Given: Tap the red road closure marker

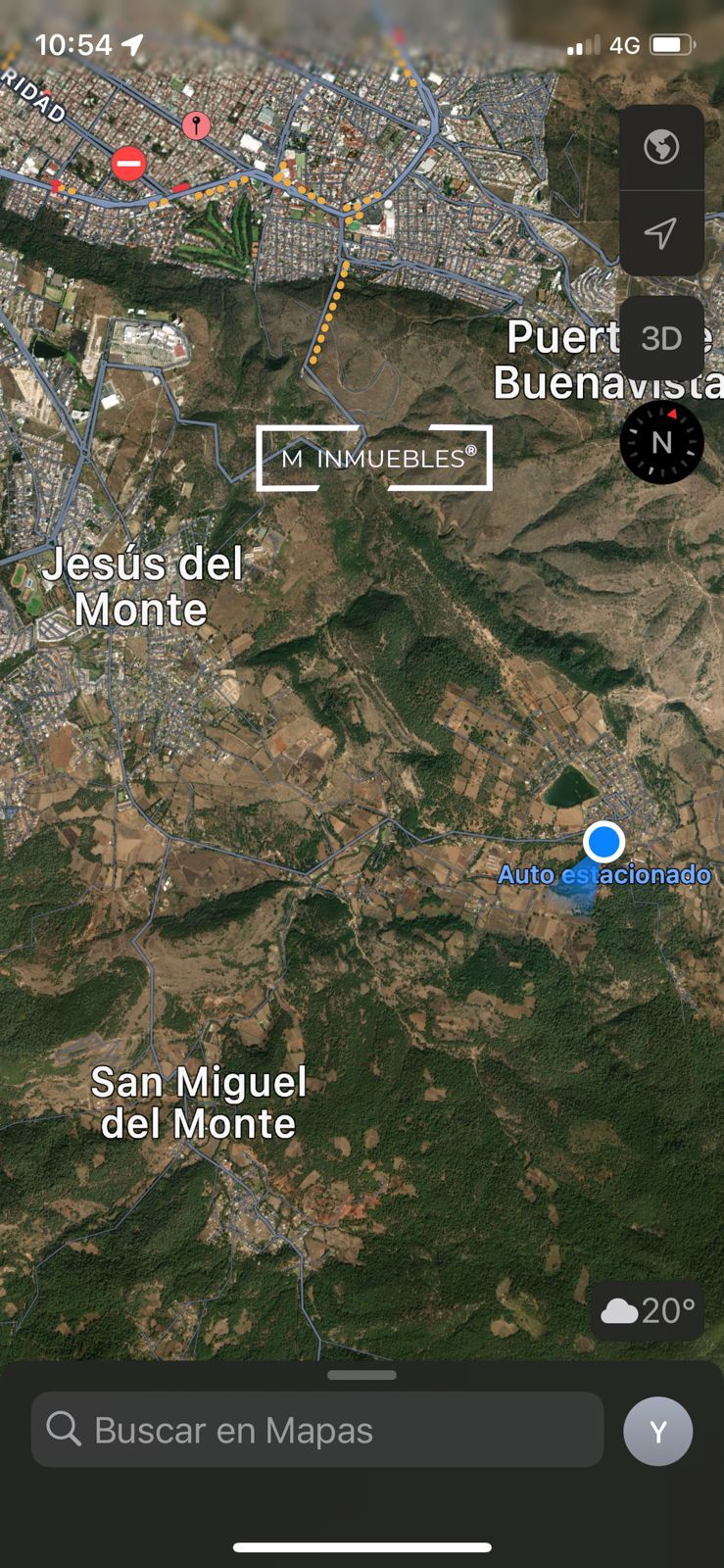Looking at the screenshot, I should (128, 164).
